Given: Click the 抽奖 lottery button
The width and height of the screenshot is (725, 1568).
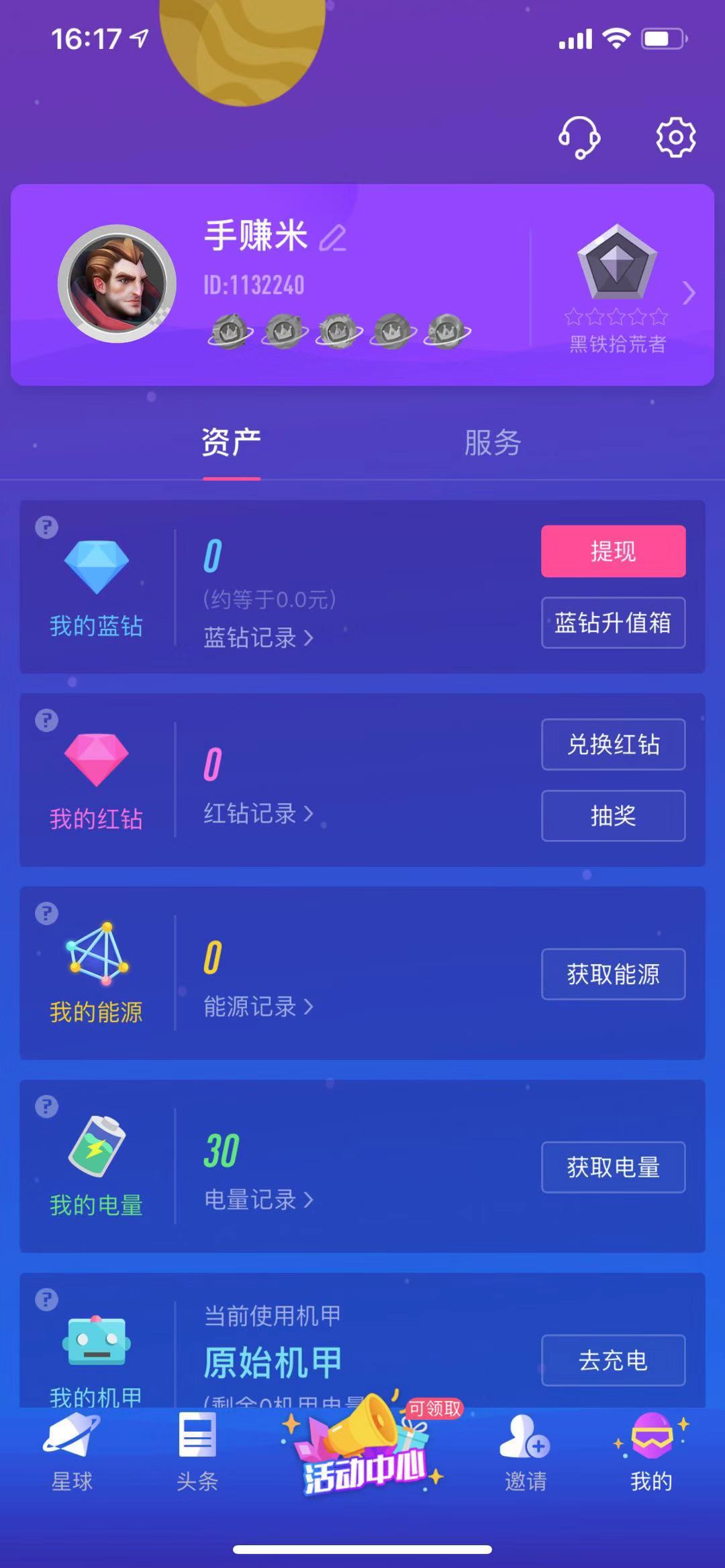Looking at the screenshot, I should point(612,815).
